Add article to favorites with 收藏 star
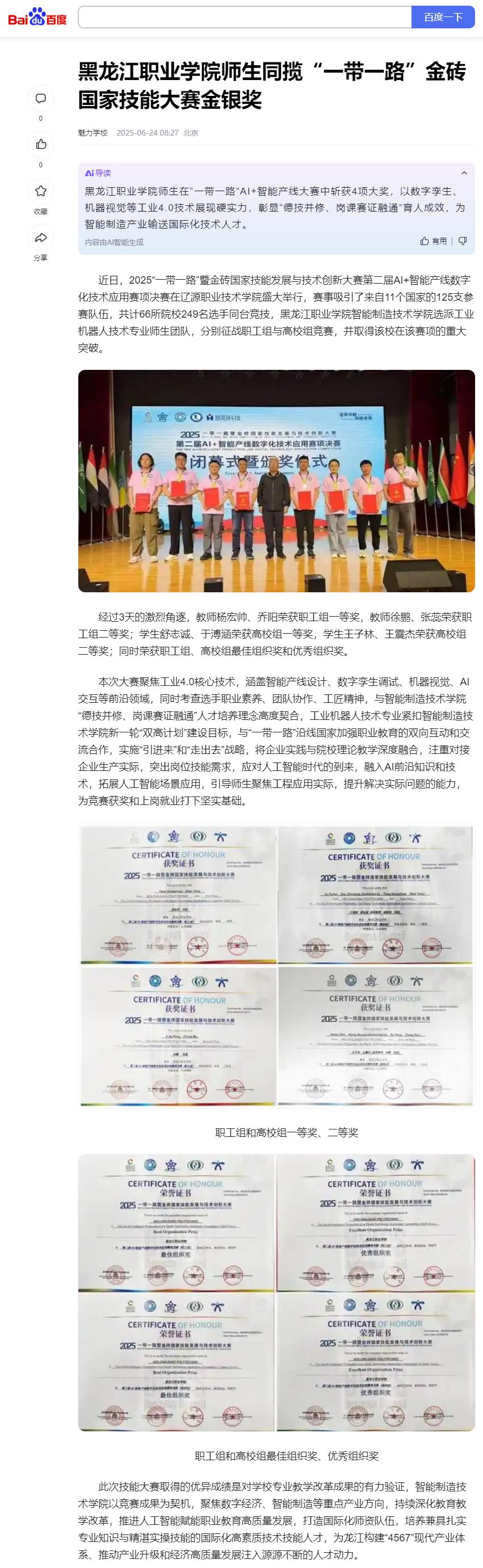483x1568 pixels. (x=41, y=191)
